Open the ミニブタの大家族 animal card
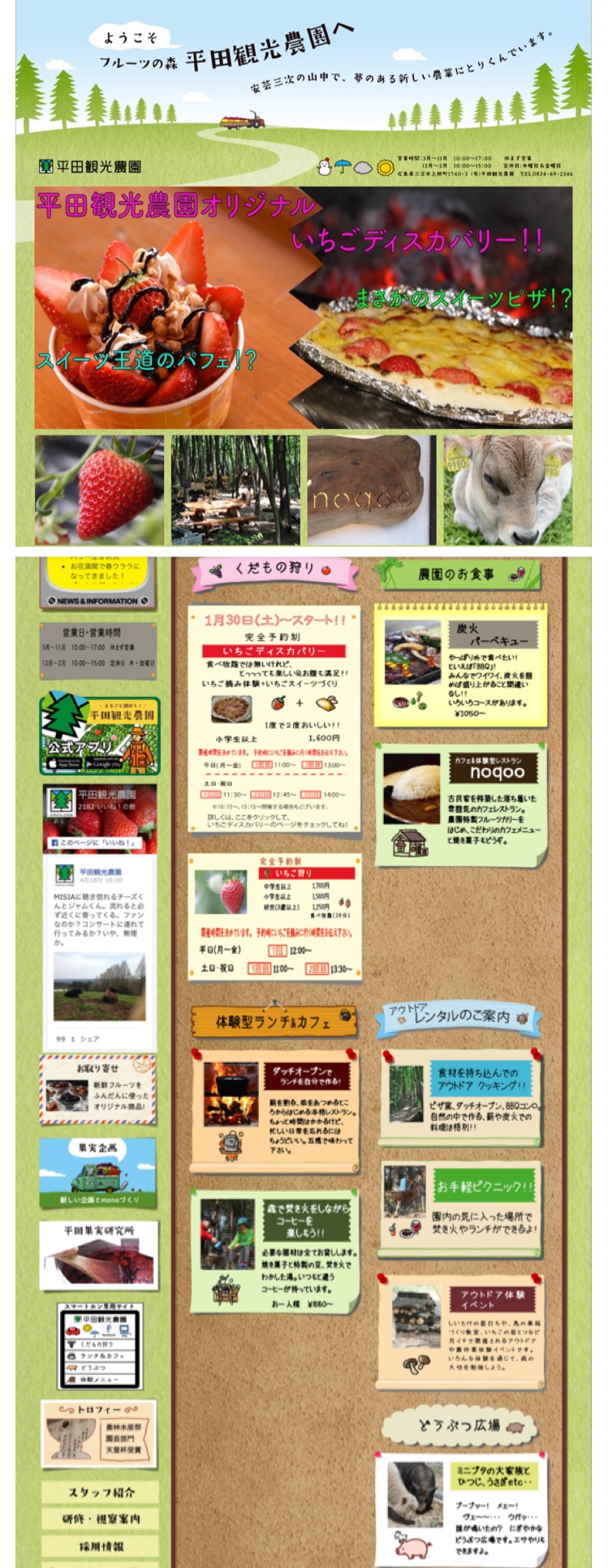The height and width of the screenshot is (1568, 608). point(460,1507)
